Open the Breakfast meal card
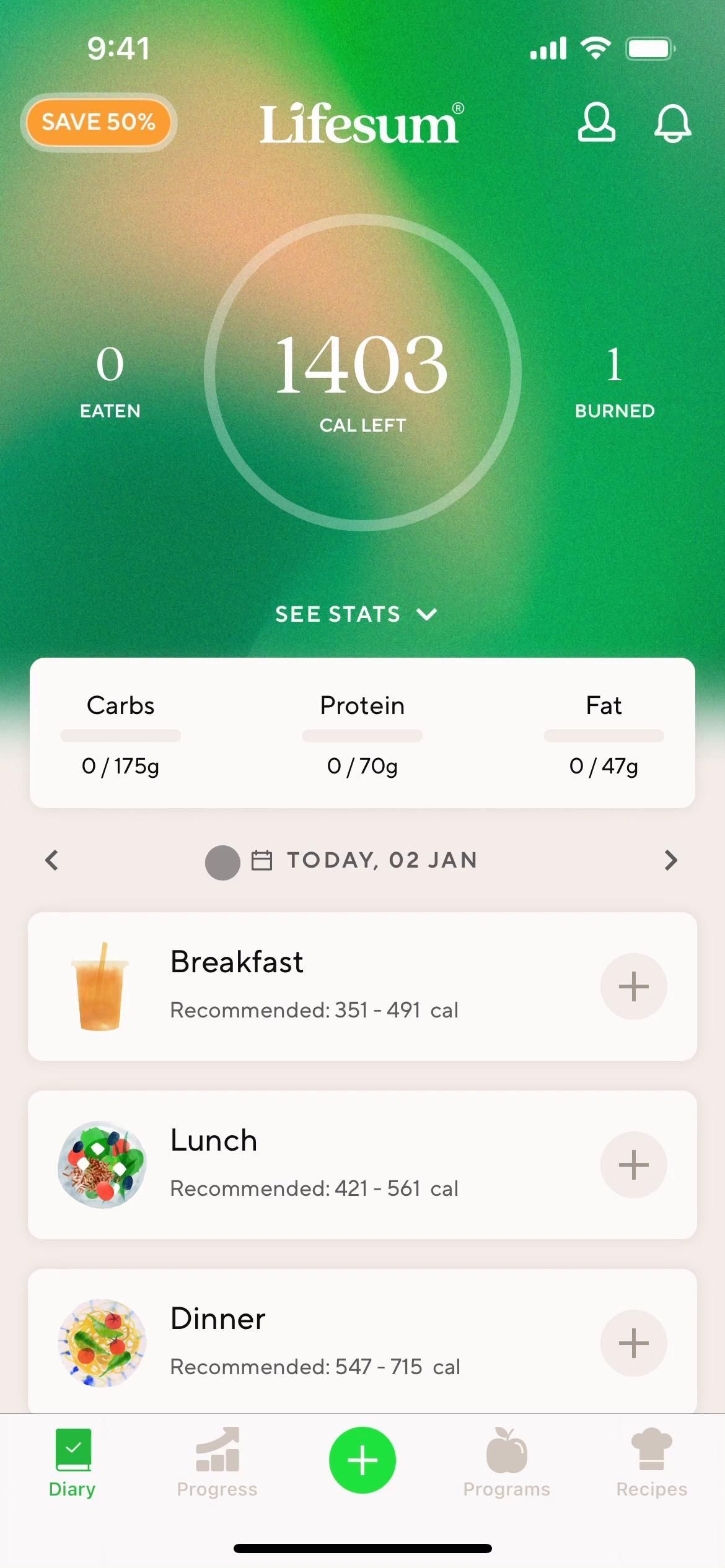 tap(310, 986)
